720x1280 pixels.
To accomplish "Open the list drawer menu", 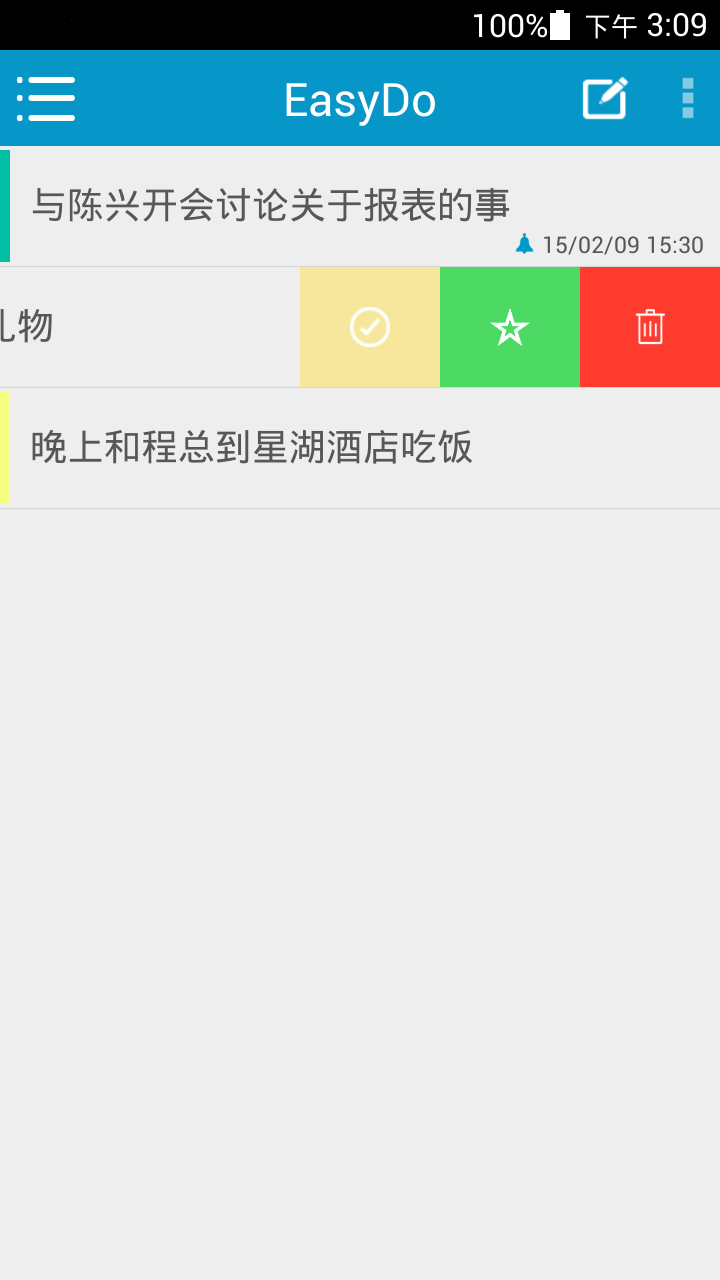I will coord(46,99).
